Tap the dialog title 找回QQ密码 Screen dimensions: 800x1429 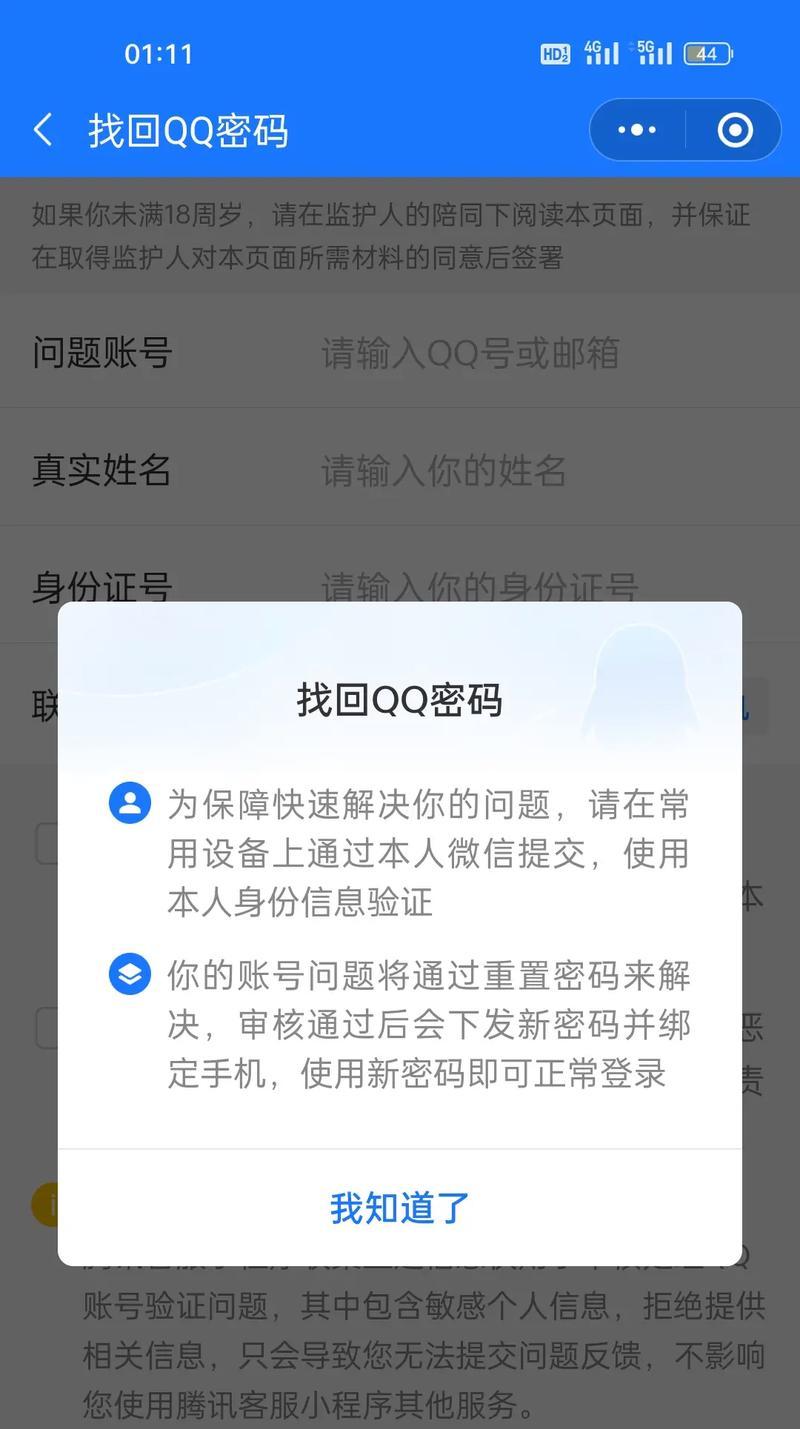click(x=398, y=700)
